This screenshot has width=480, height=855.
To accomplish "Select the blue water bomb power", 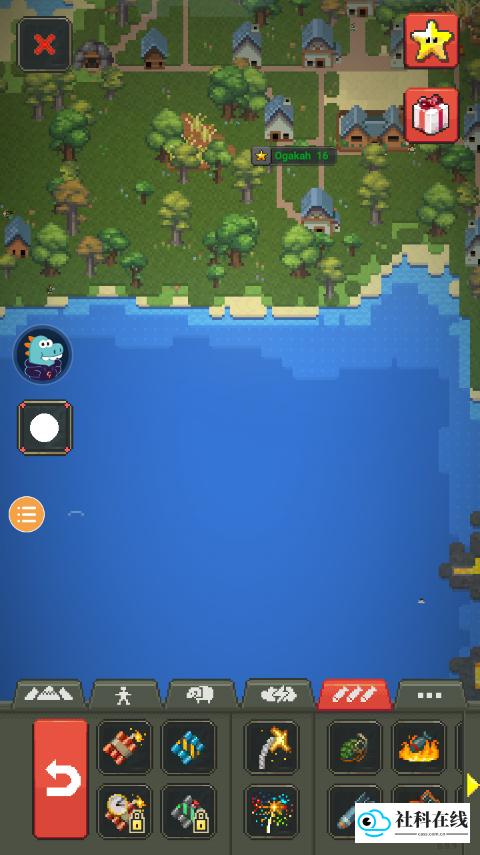I will (x=189, y=747).
